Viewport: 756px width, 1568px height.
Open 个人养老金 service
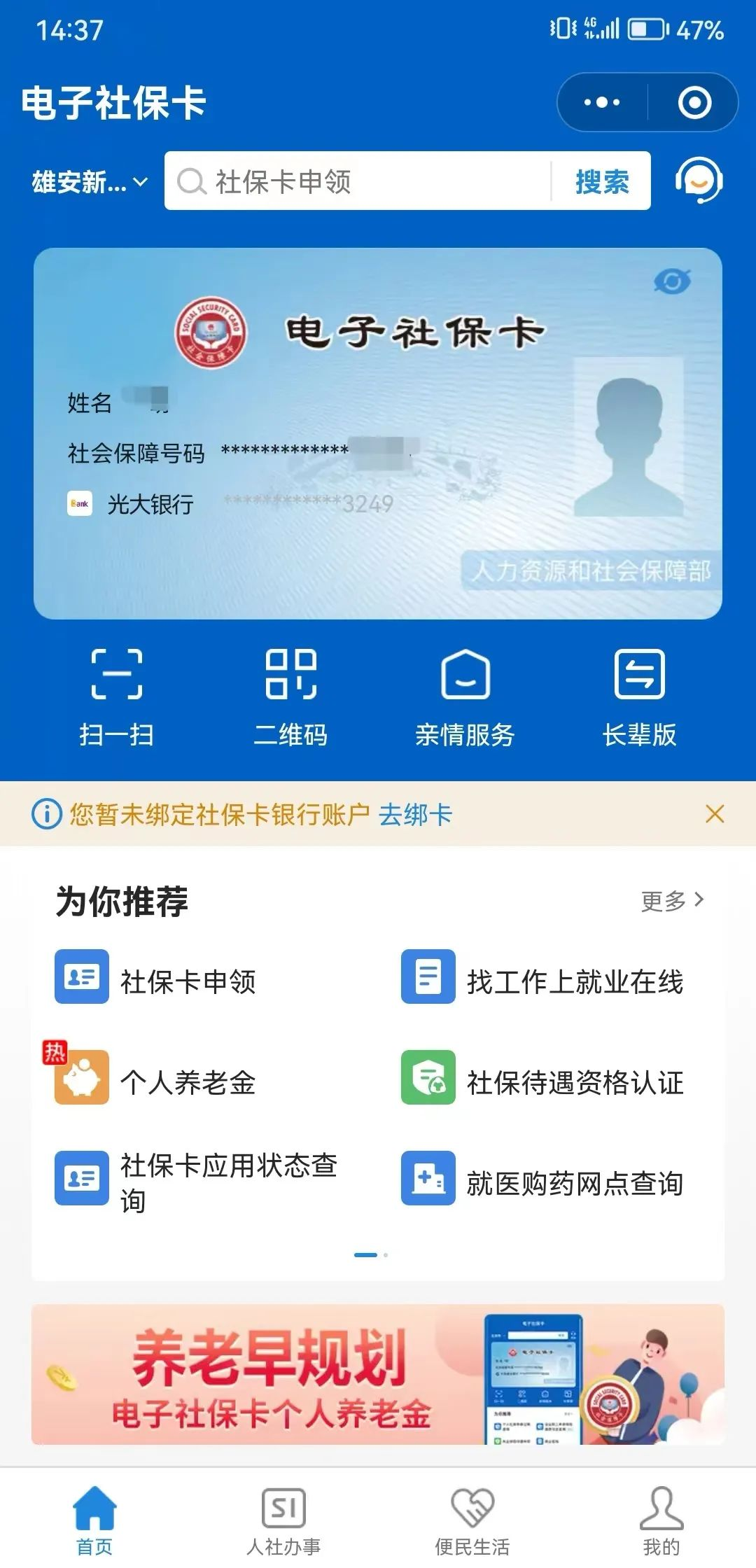pos(188,1082)
